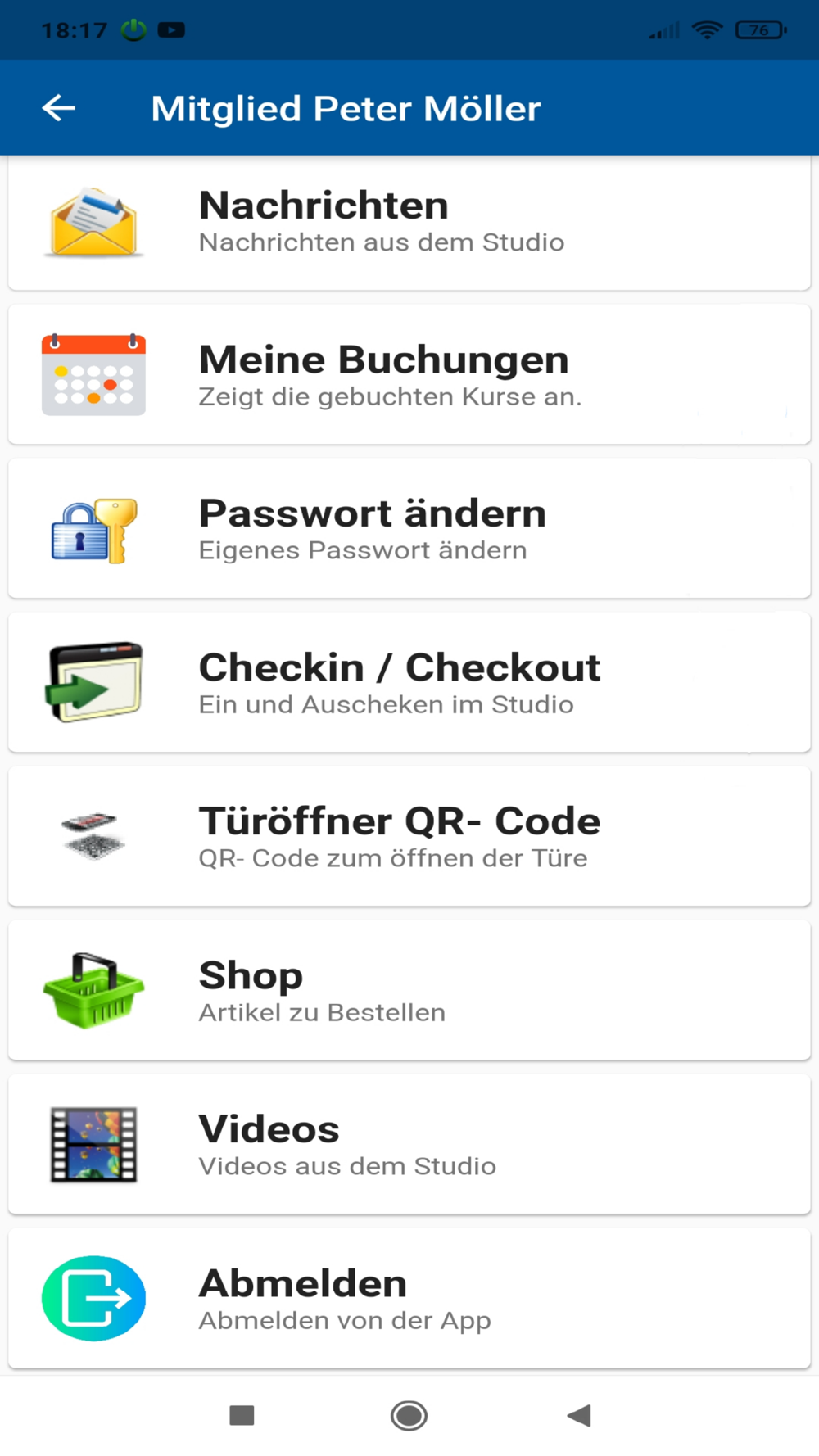
Task: Open Nachrichten from the studio
Action: (409, 223)
